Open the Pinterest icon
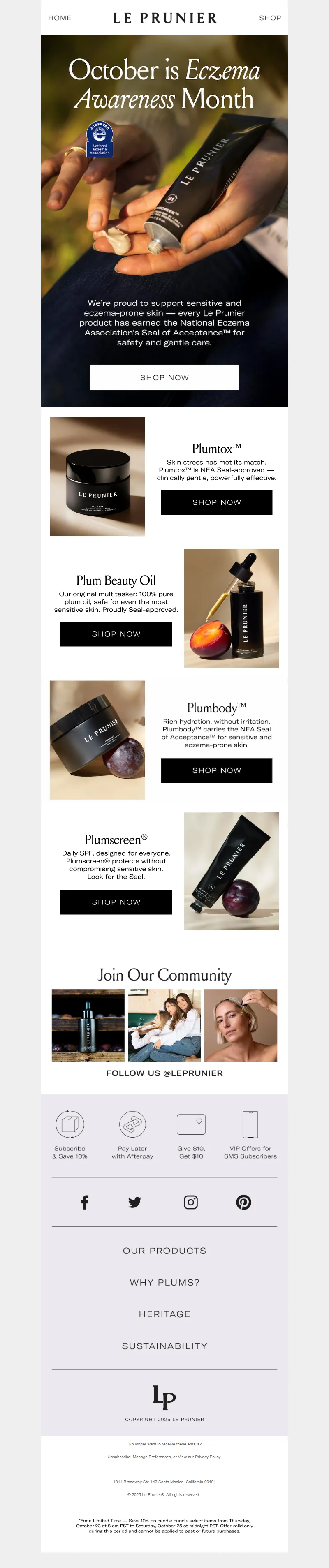329x1568 pixels. tap(244, 1202)
